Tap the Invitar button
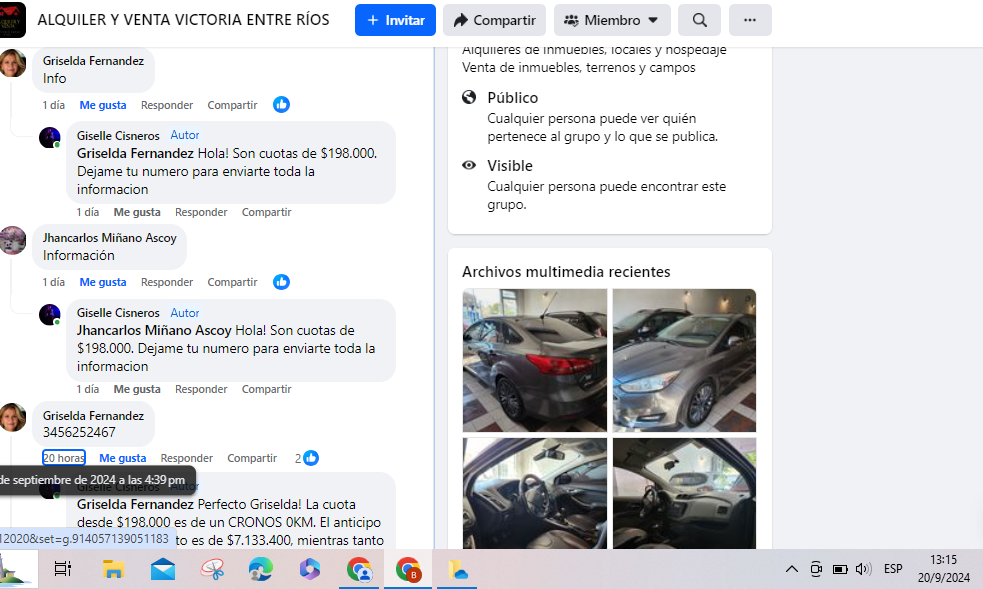 click(395, 20)
